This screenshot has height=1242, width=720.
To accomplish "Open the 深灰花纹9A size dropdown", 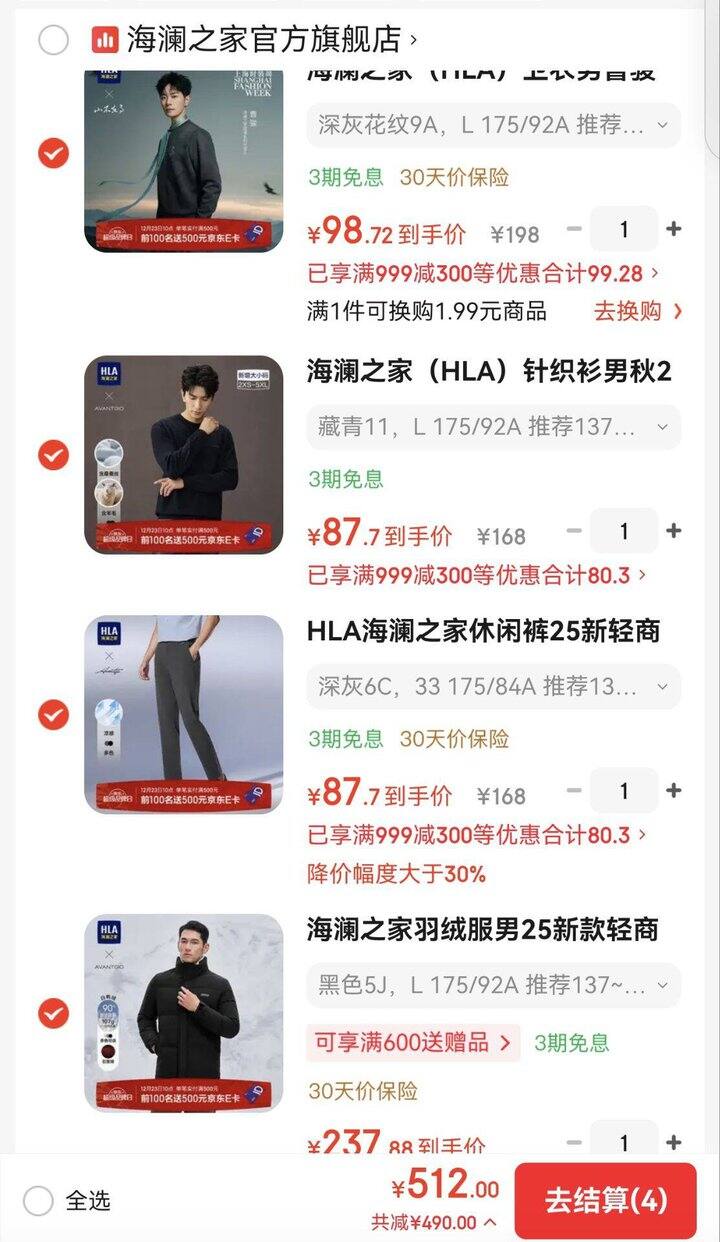I will click(492, 126).
